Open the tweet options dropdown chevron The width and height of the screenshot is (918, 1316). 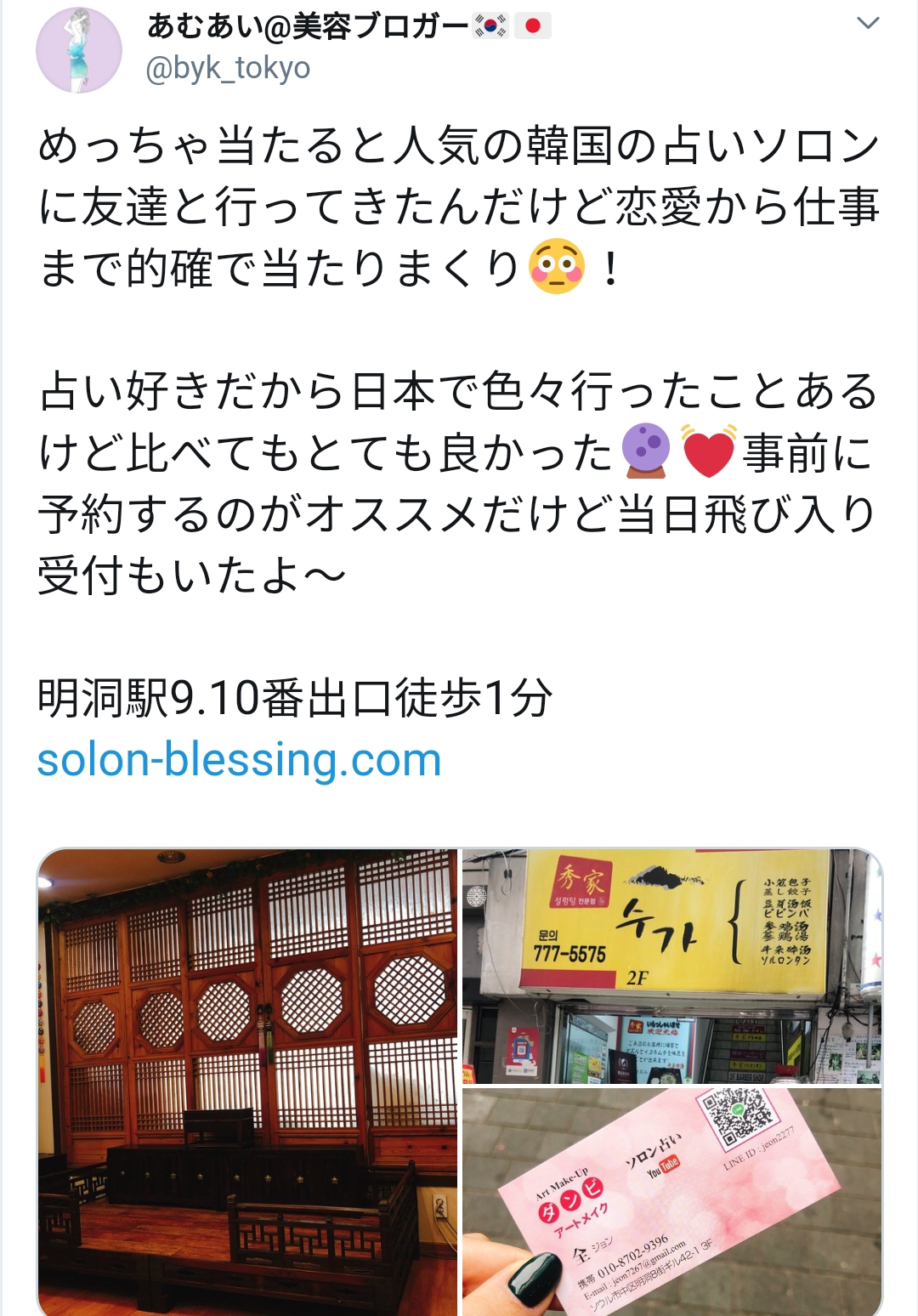coord(867,24)
